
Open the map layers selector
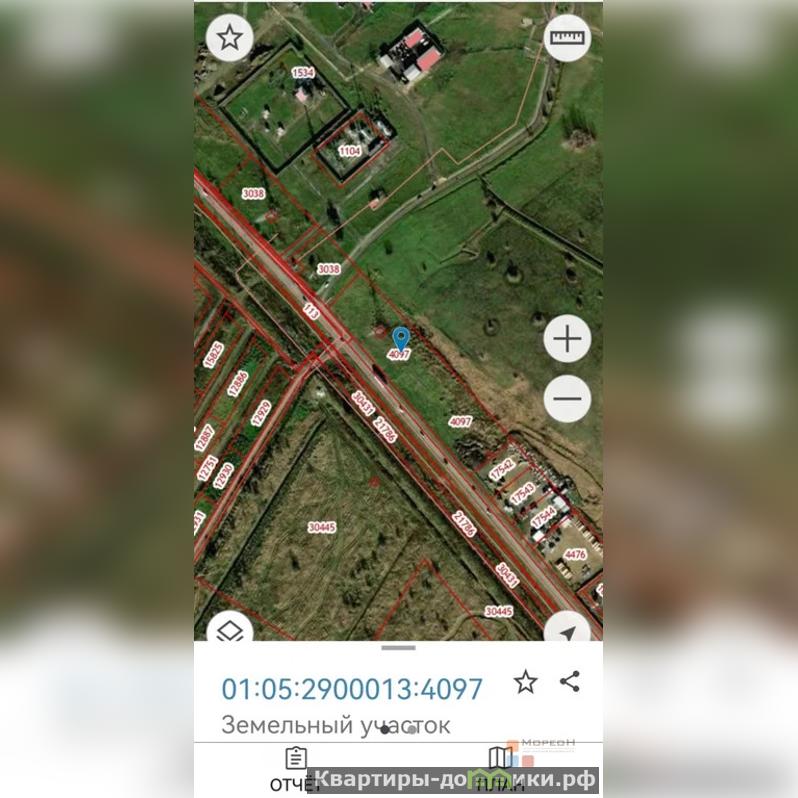click(230, 630)
